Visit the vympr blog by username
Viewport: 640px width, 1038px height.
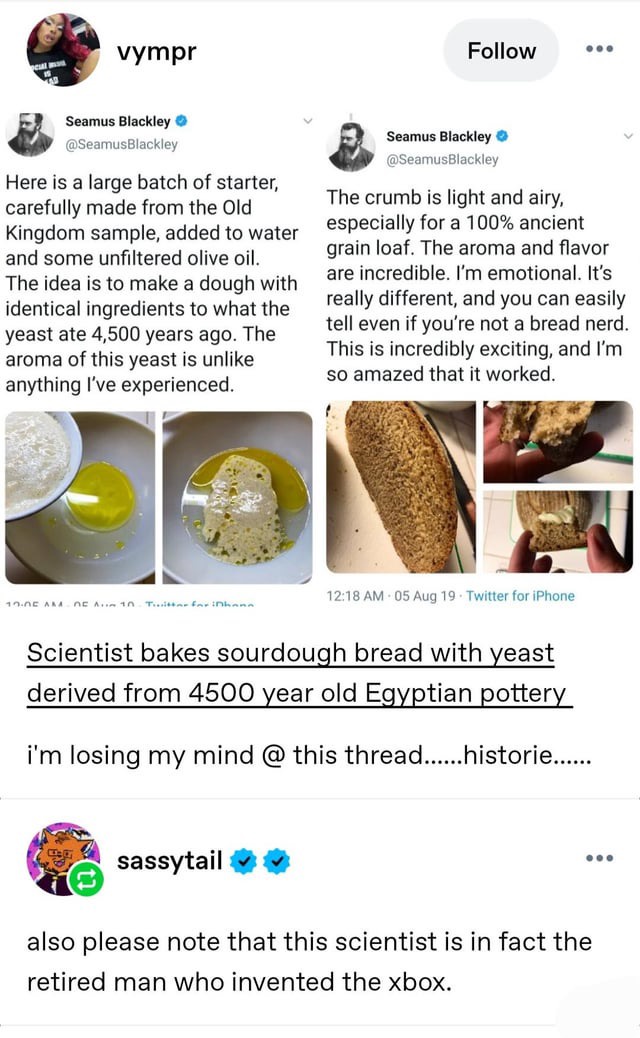coord(158,51)
